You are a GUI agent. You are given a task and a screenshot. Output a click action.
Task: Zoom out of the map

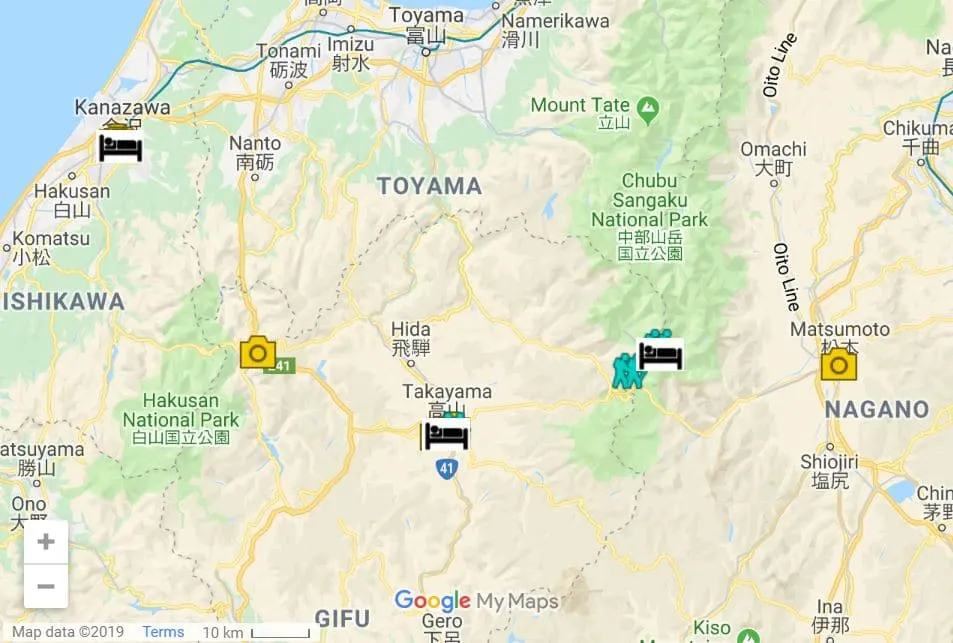(45, 586)
